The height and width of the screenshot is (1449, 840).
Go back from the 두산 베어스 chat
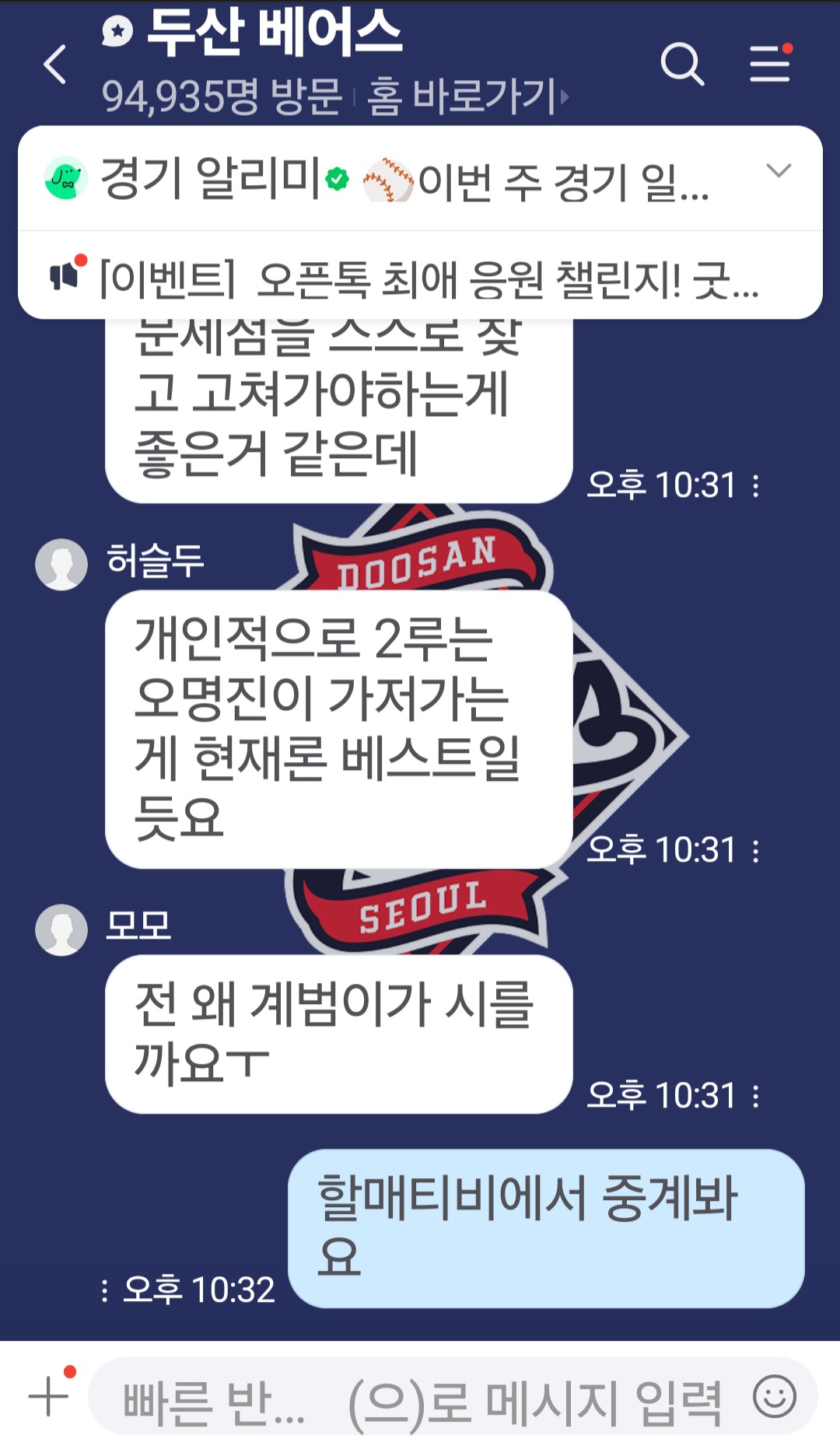tap(55, 64)
